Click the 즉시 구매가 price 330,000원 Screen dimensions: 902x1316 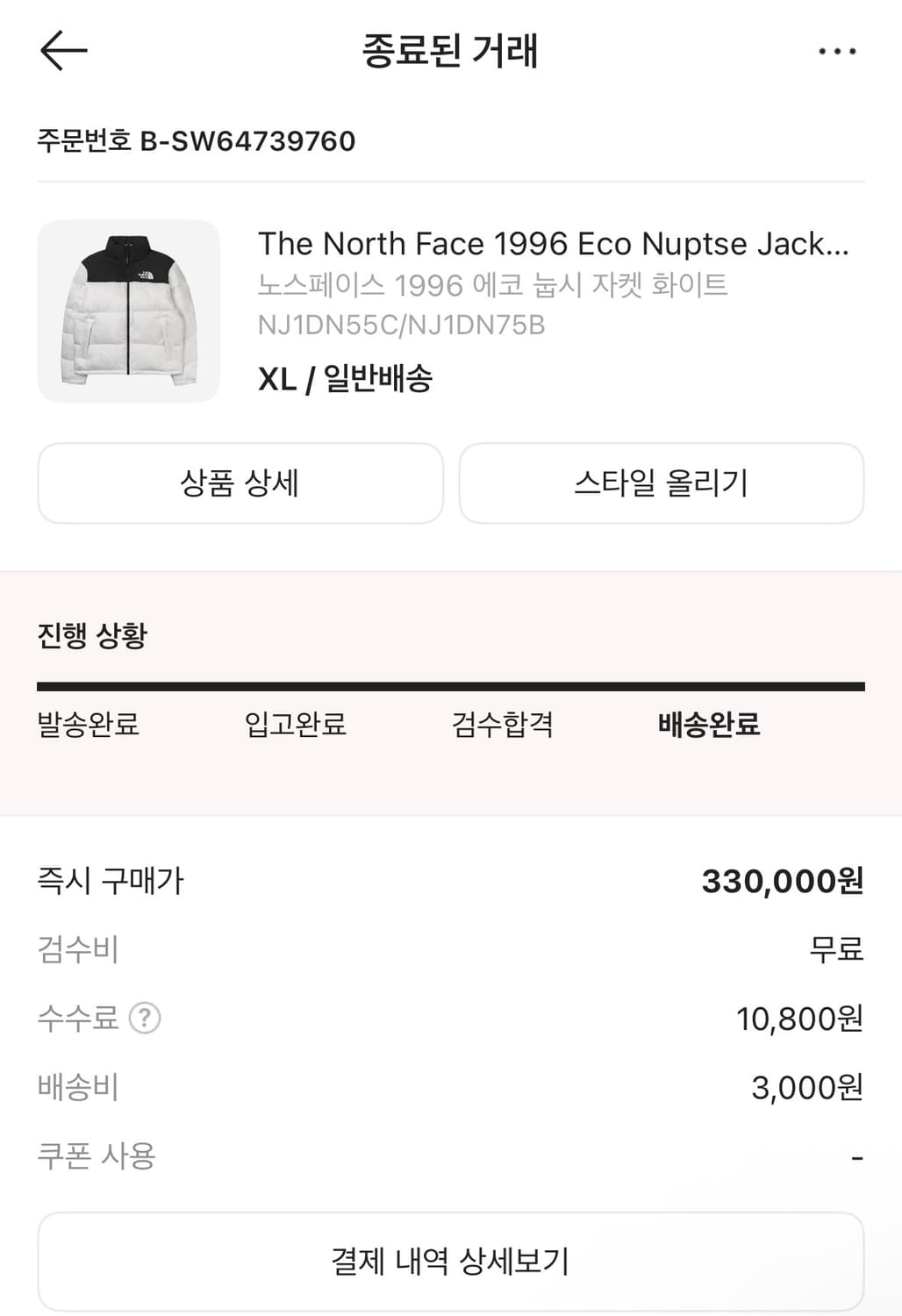tap(778, 879)
